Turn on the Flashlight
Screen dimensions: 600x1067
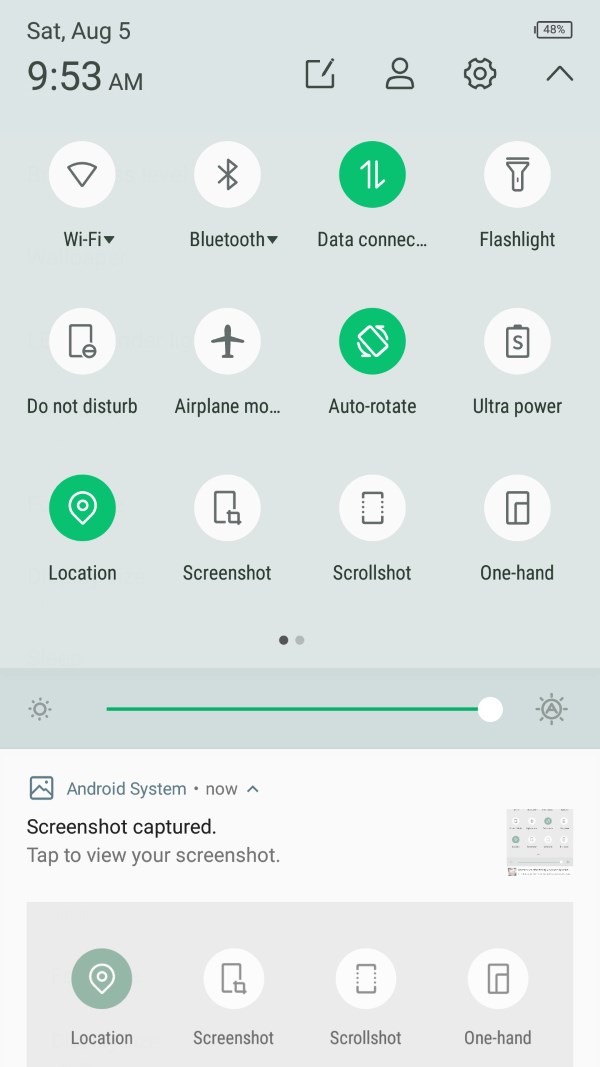click(517, 175)
